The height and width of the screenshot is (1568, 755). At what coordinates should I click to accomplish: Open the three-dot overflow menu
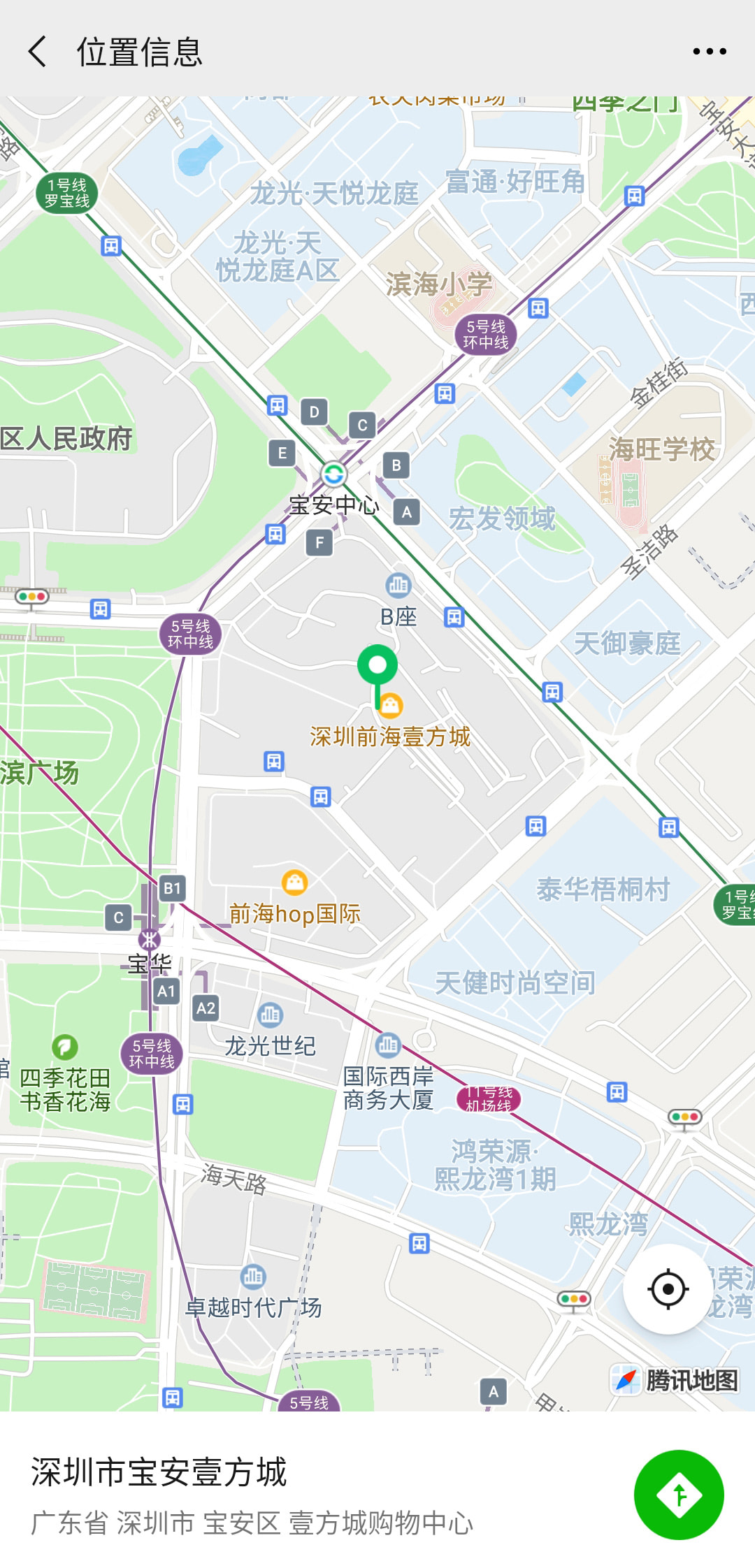pos(709,52)
